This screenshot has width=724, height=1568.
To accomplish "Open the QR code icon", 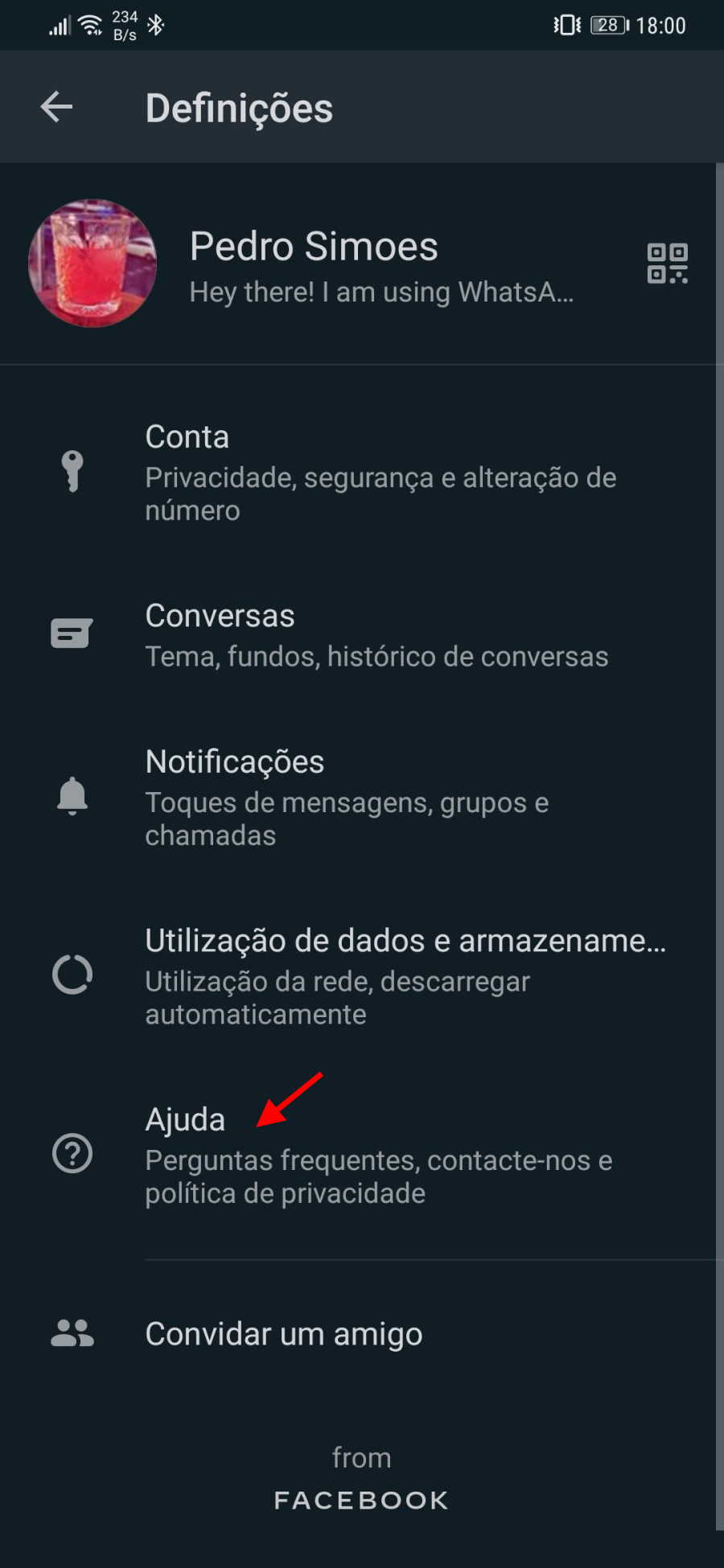I will pyautogui.click(x=668, y=264).
